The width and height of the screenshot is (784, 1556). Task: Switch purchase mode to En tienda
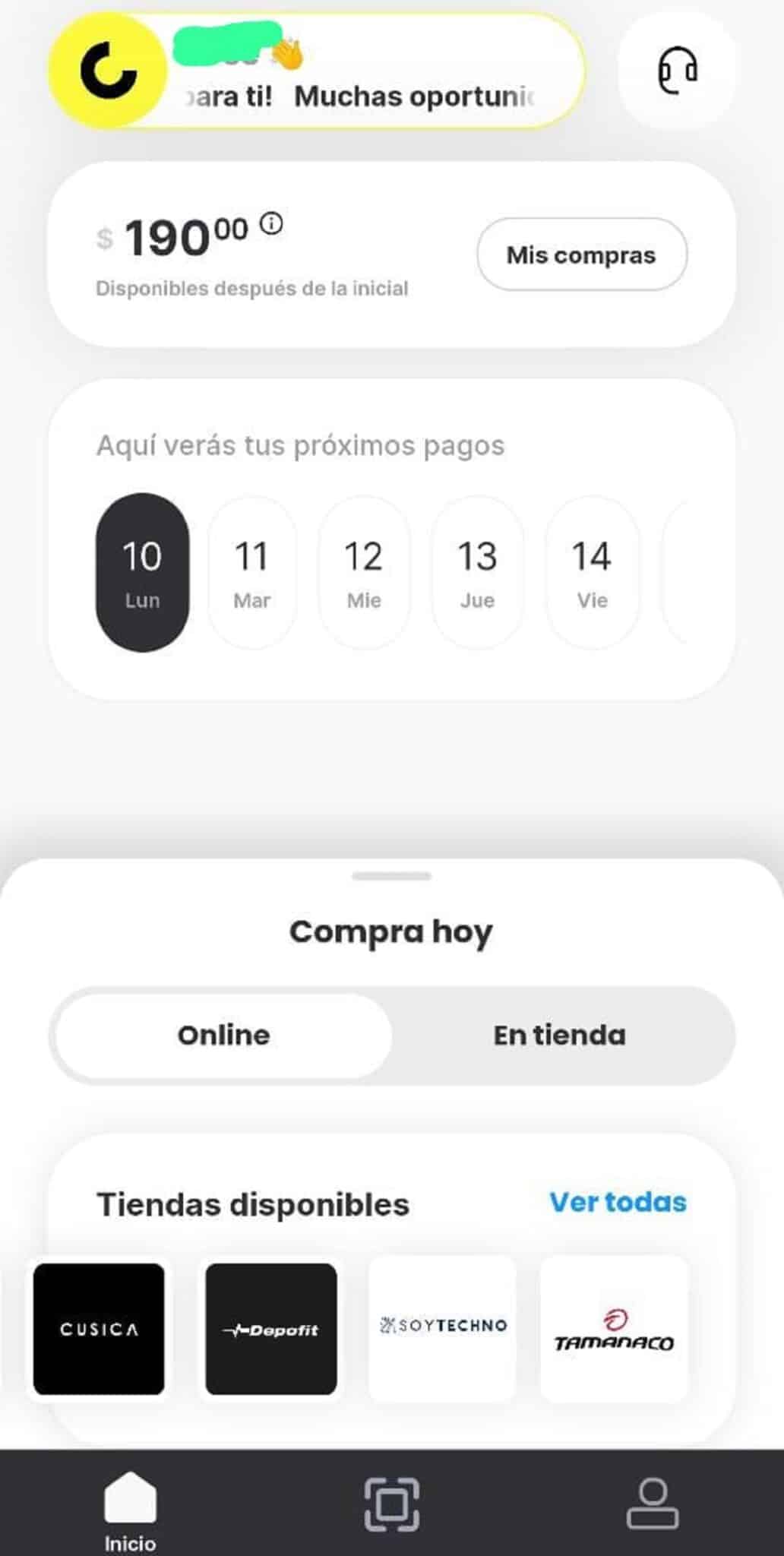point(558,1035)
